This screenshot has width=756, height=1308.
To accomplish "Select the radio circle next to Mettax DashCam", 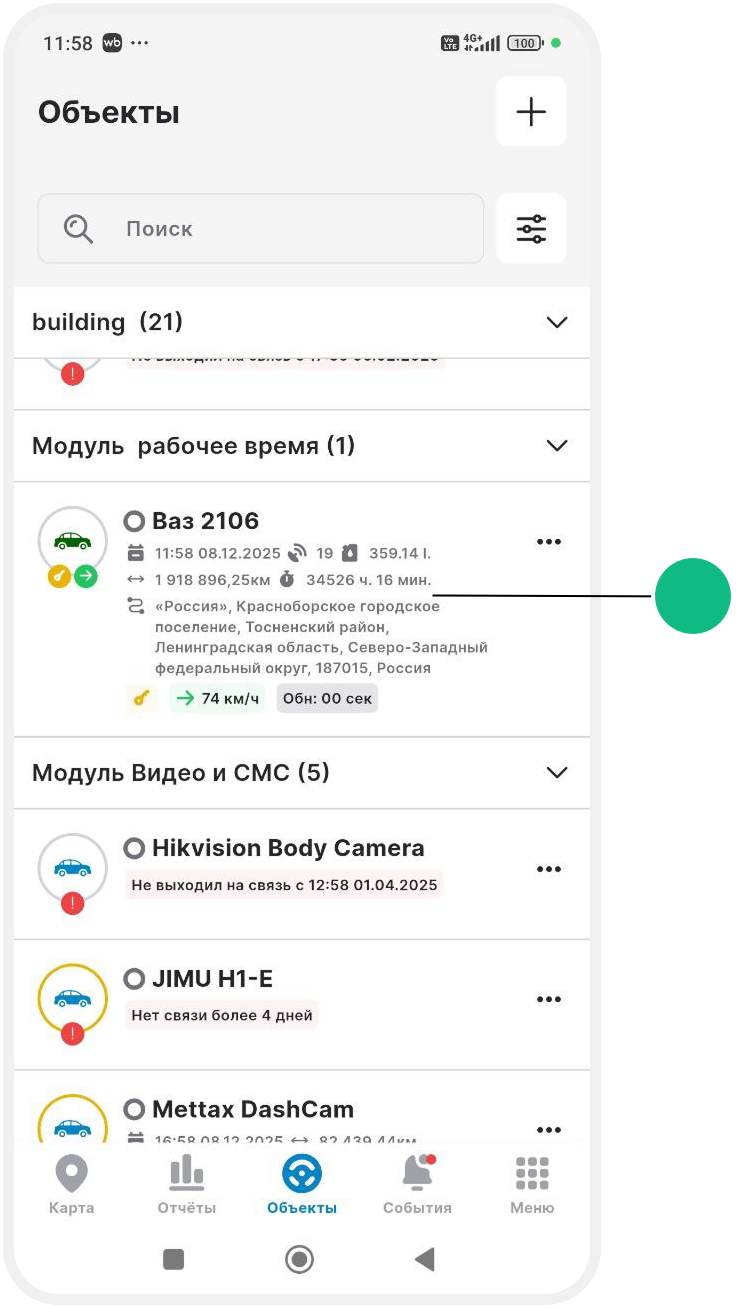I will [135, 1109].
